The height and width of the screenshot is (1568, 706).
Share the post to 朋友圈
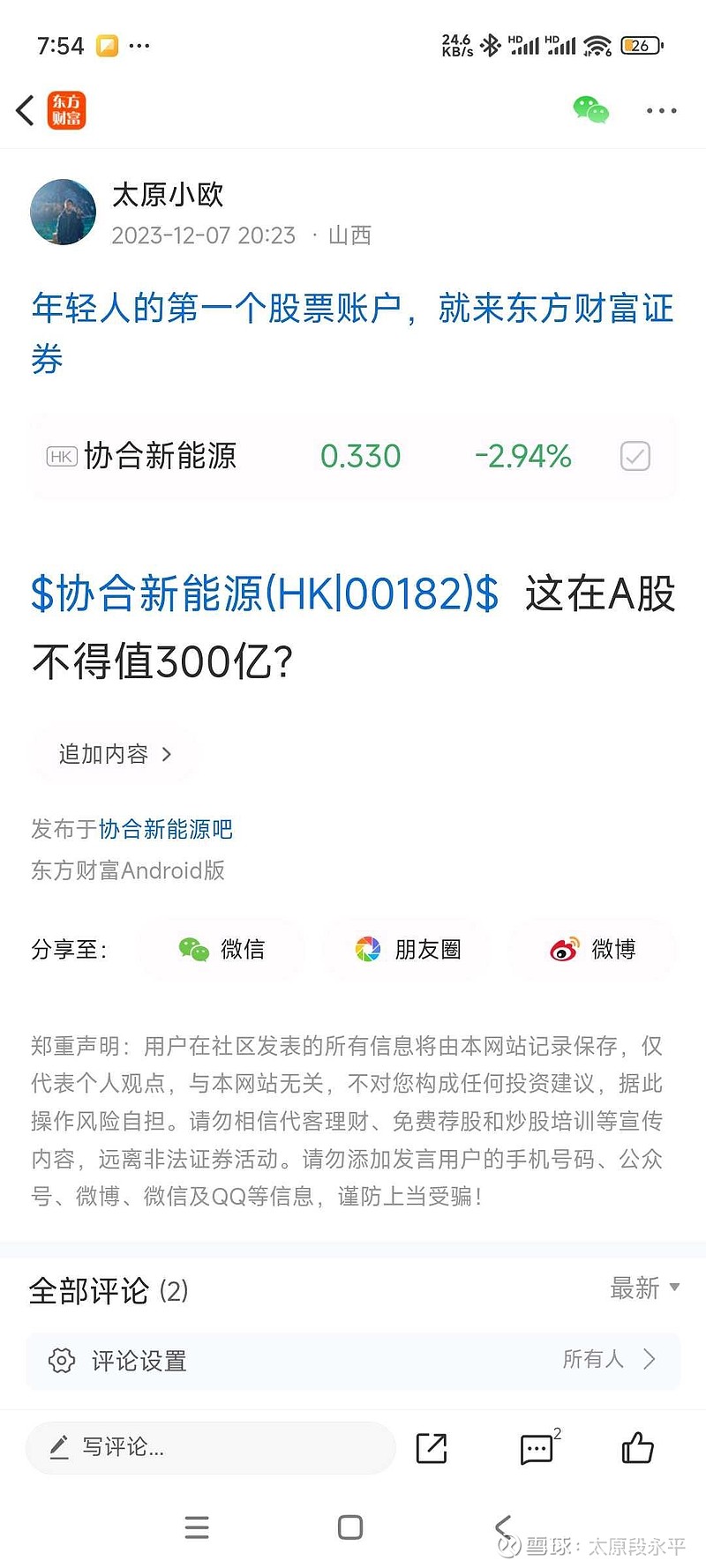[406, 950]
